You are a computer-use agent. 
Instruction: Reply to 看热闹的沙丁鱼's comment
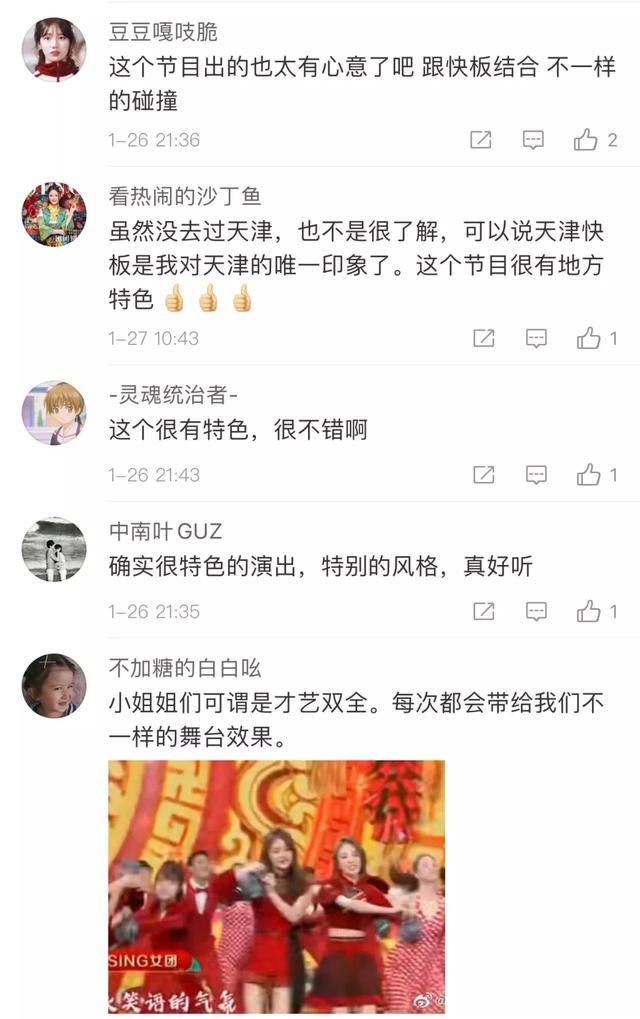click(536, 338)
